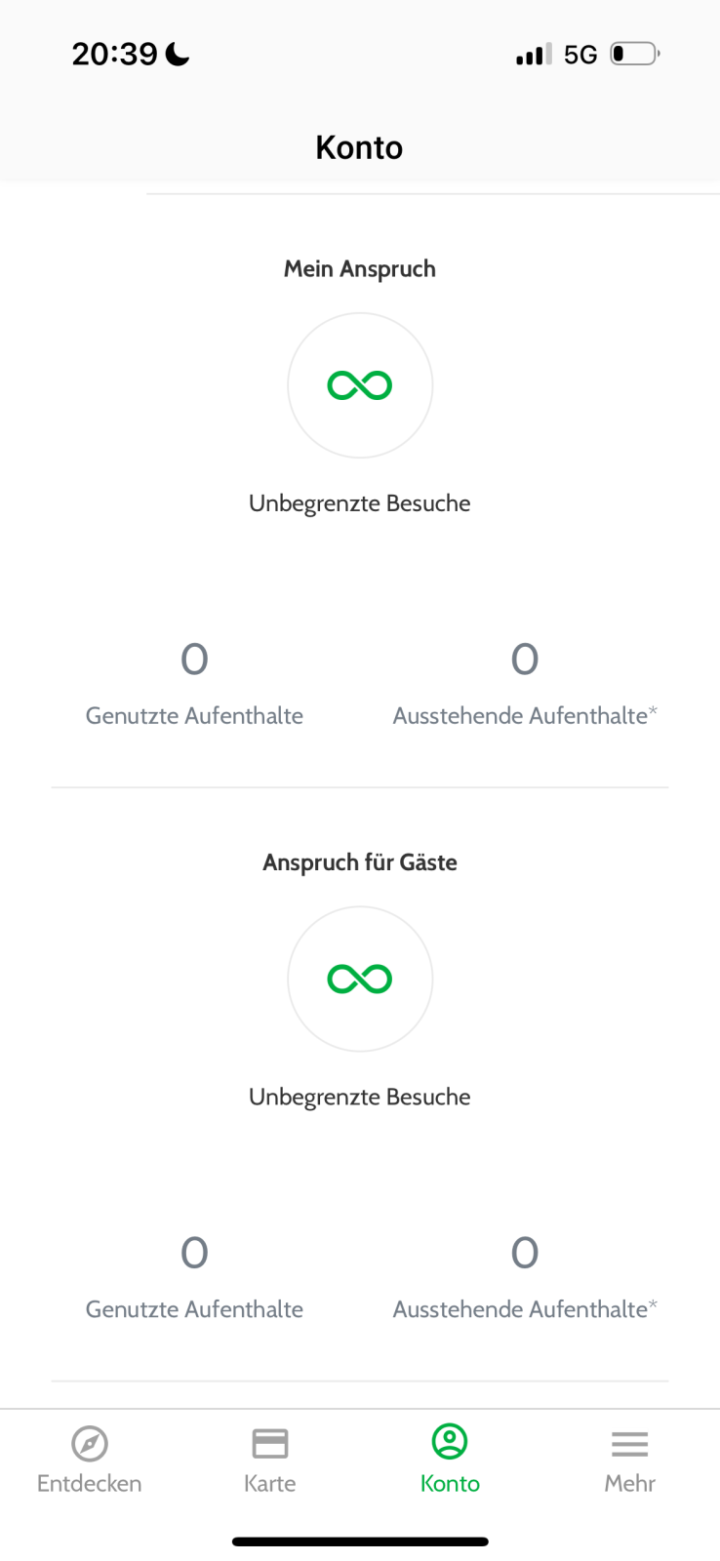This screenshot has width=720, height=1561.
Task: Select the Konto tab
Action: coord(450,1458)
